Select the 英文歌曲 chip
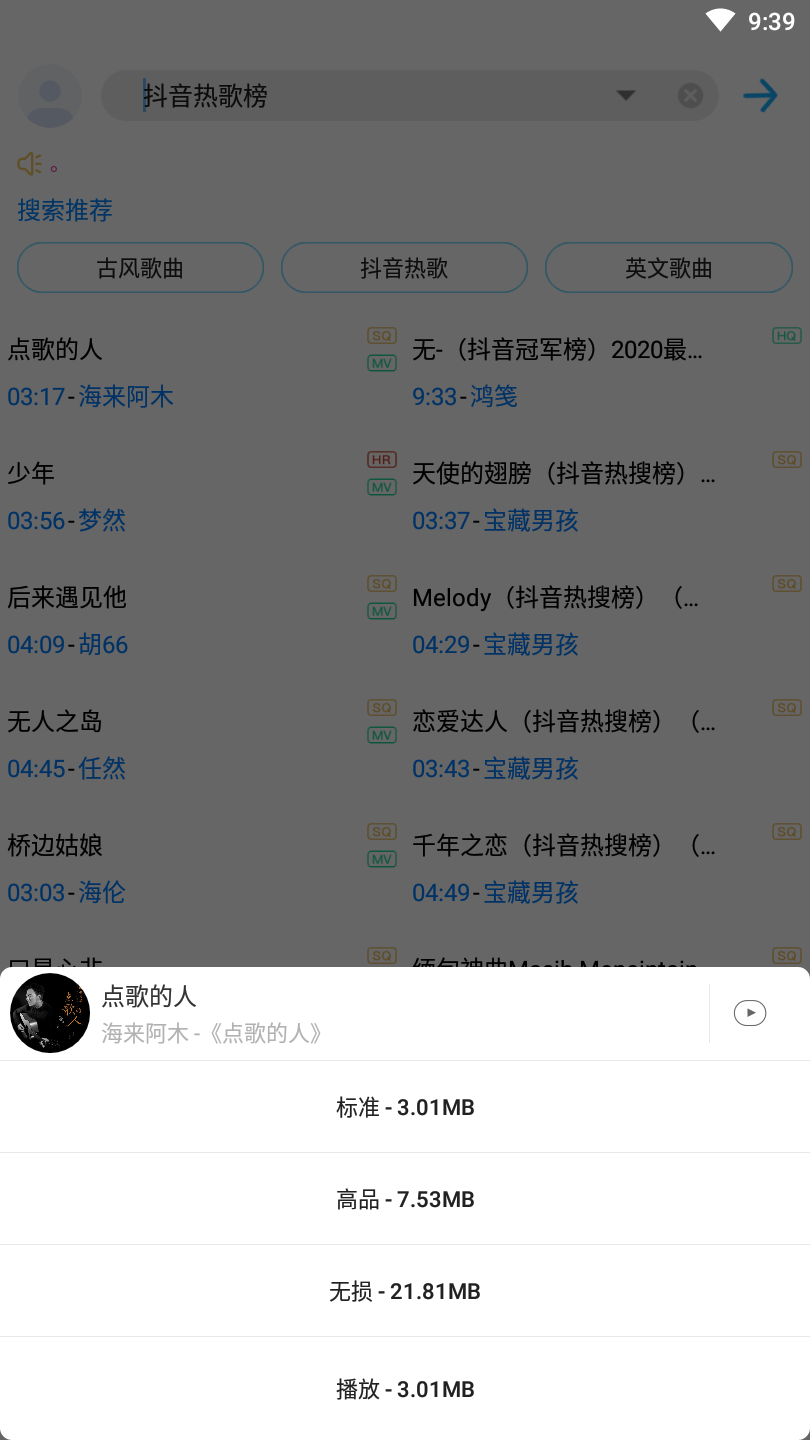The image size is (810, 1440). 668,268
